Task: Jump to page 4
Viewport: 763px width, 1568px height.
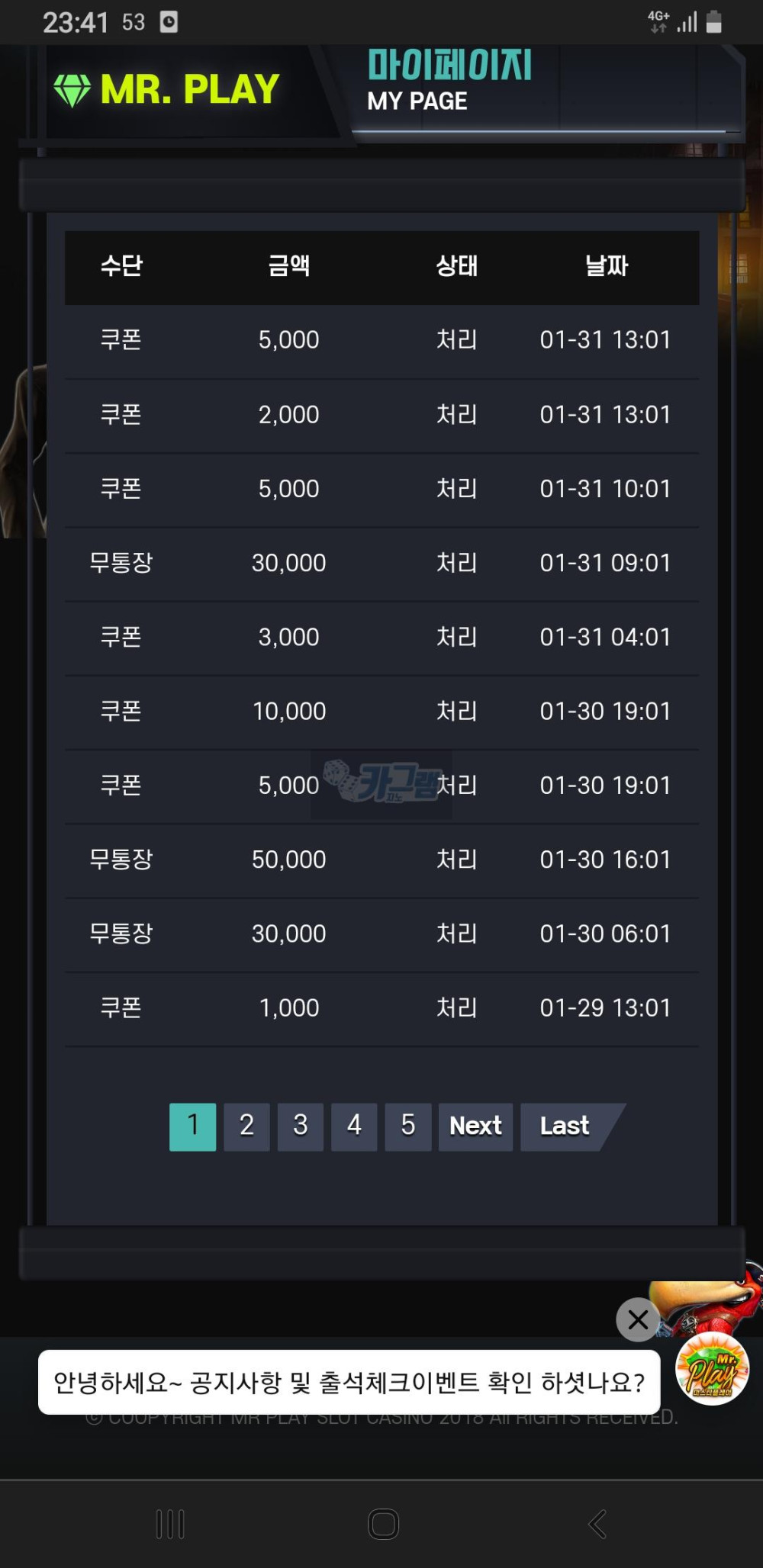Action: [x=354, y=1126]
